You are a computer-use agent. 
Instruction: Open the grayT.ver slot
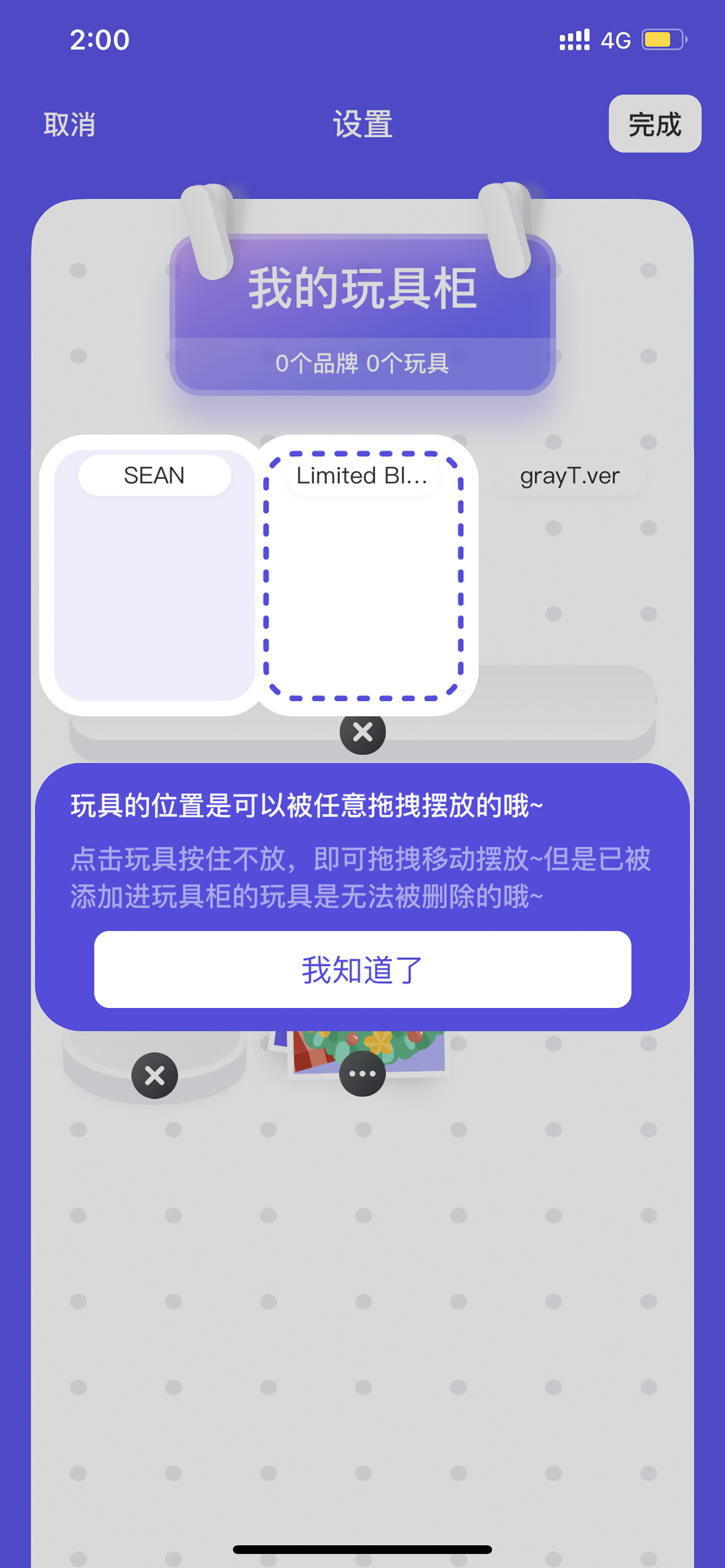(x=570, y=475)
